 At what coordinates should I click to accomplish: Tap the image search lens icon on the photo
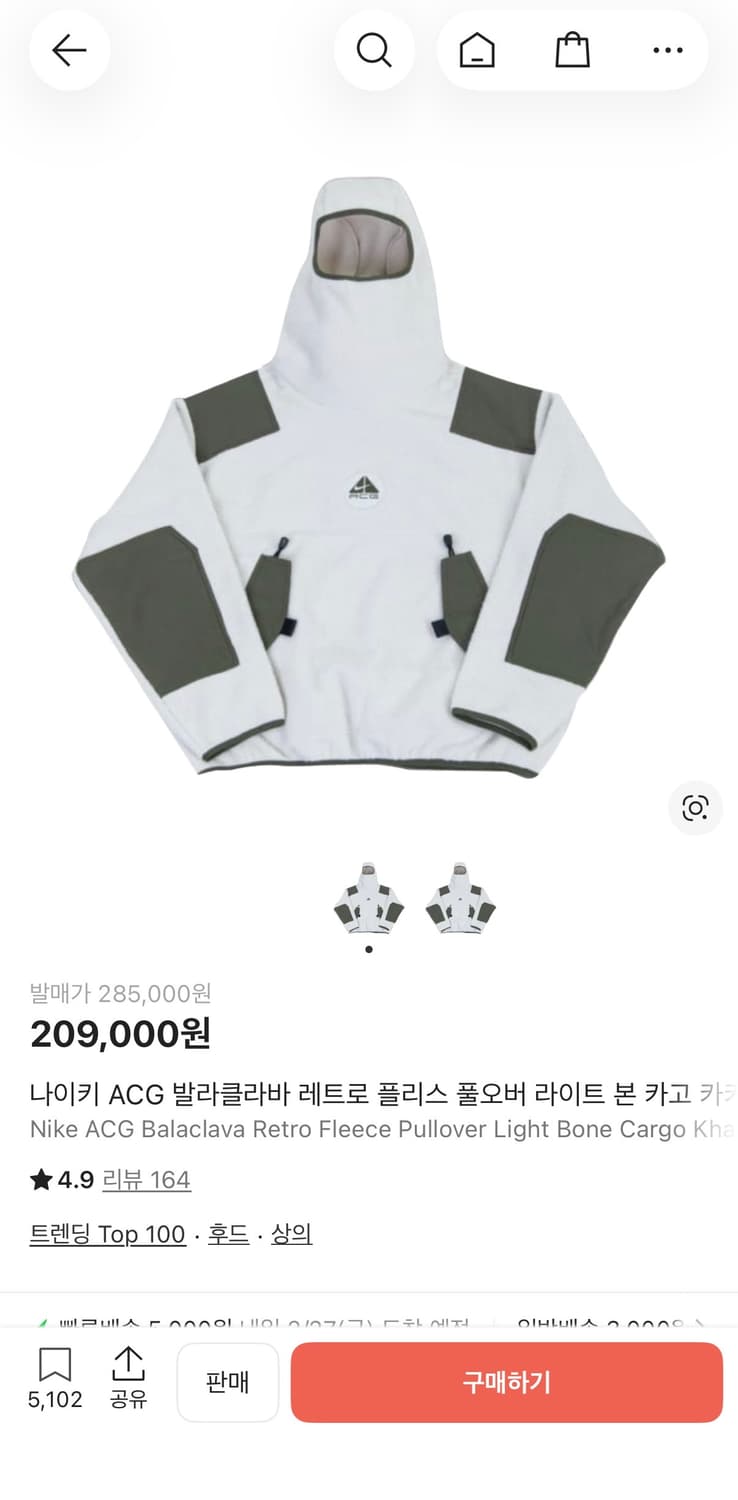(695, 808)
